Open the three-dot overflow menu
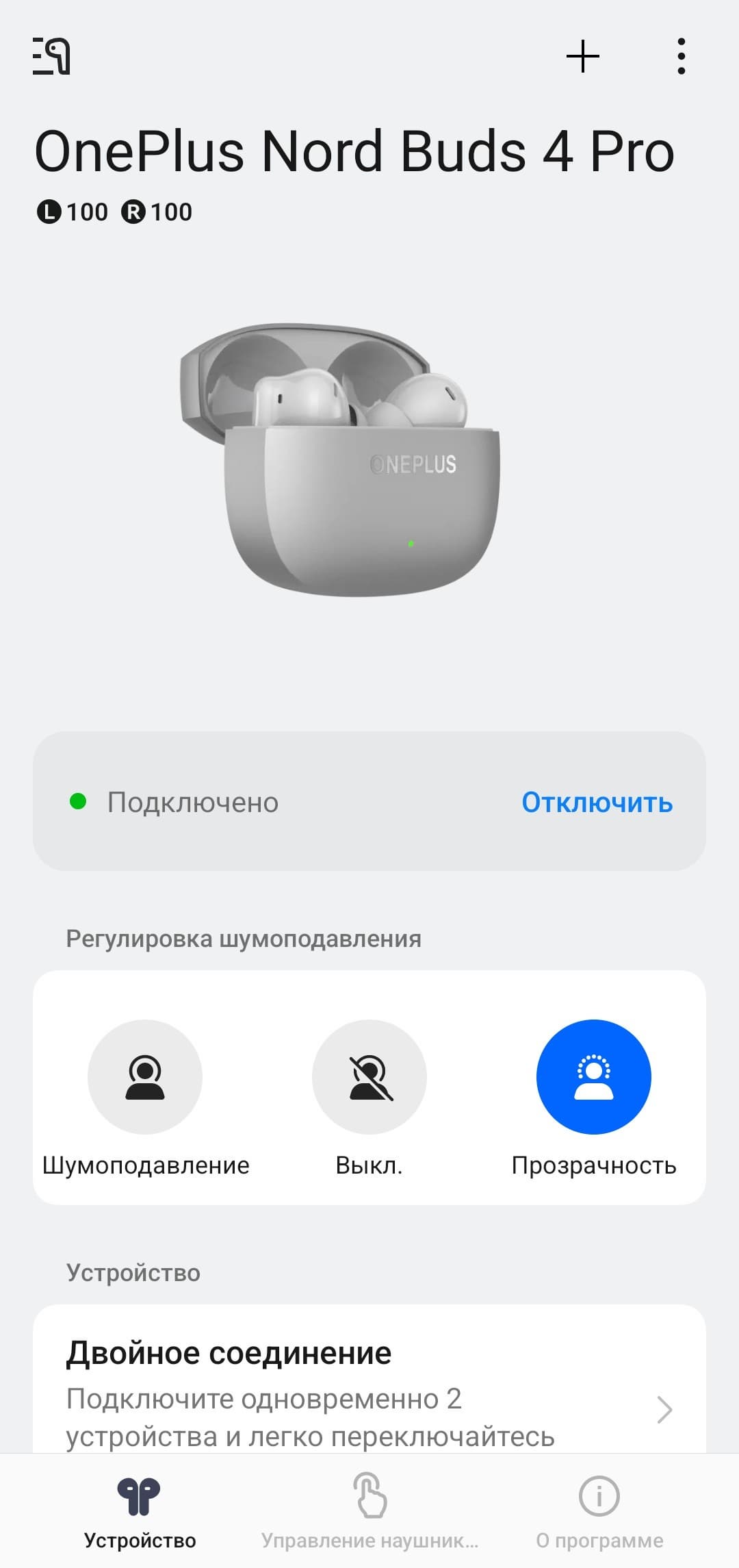Viewport: 739px width, 1568px height. coord(681,56)
